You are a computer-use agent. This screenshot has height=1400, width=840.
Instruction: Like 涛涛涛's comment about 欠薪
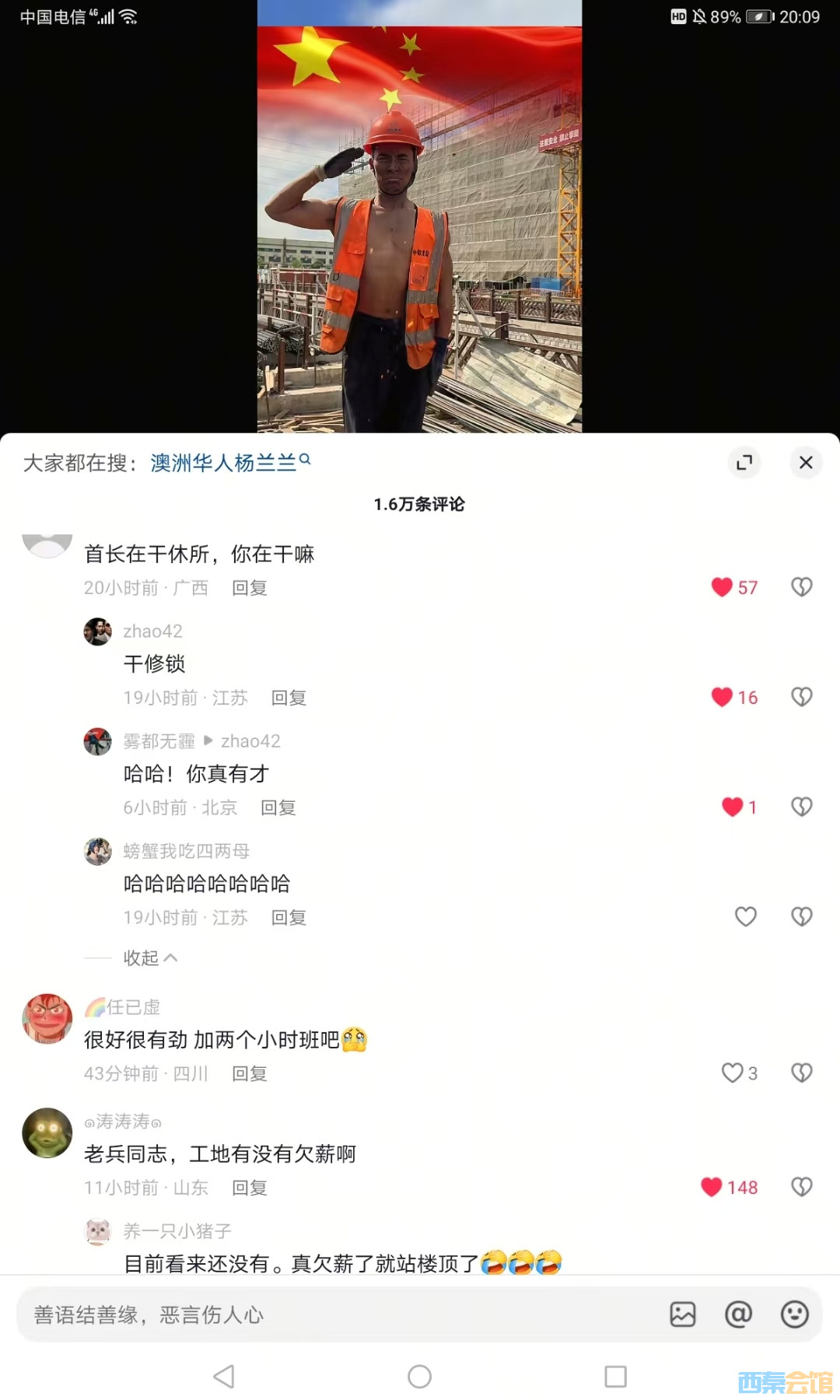[712, 1187]
